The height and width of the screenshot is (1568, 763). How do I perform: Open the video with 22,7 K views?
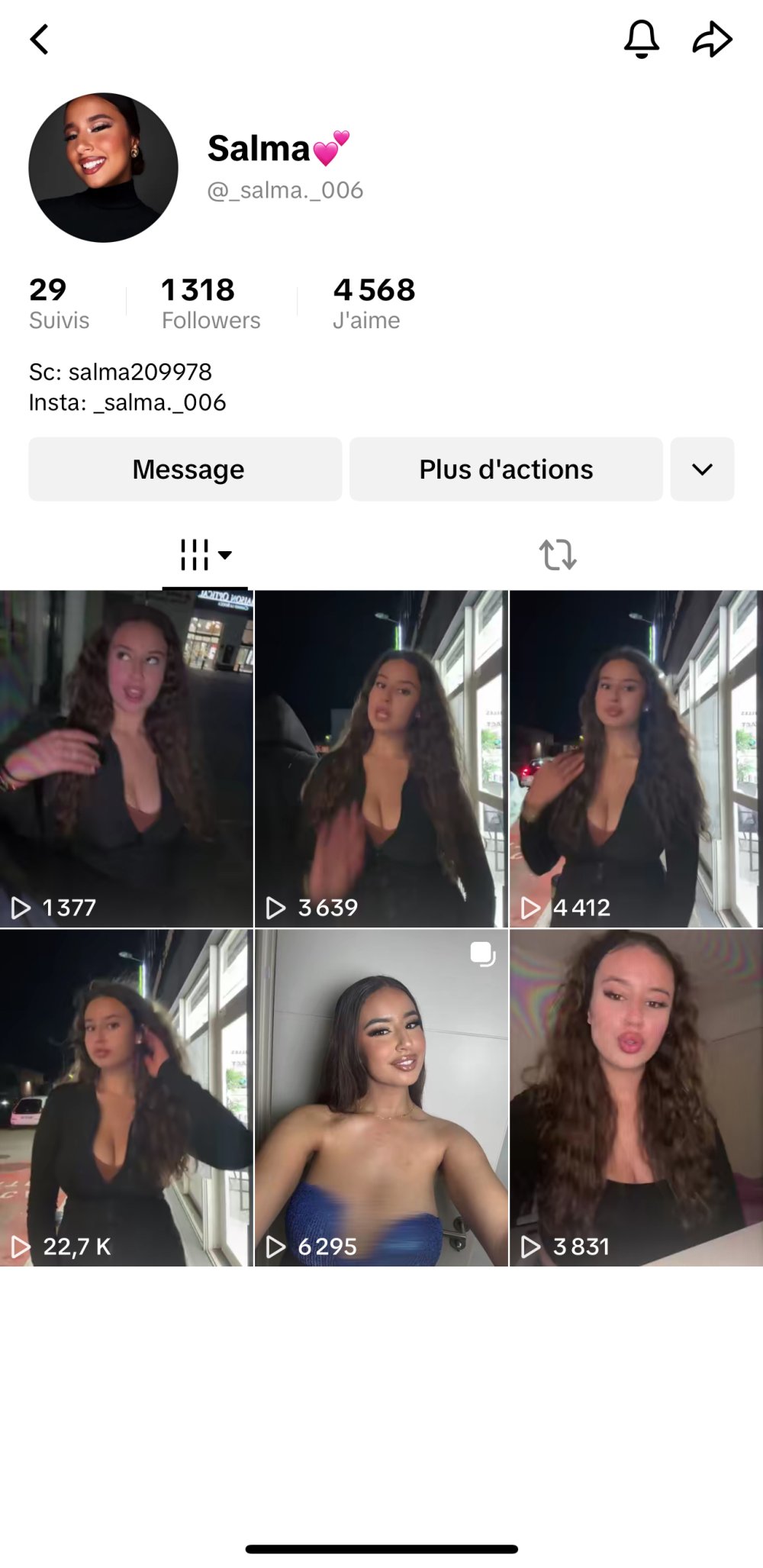coord(126,1098)
